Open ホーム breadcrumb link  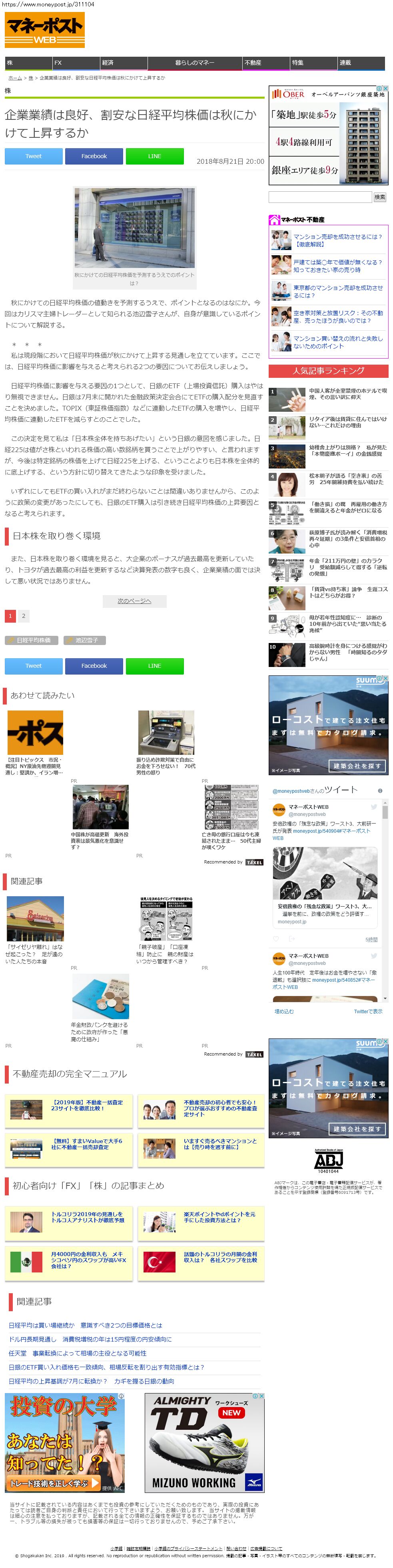pos(15,78)
